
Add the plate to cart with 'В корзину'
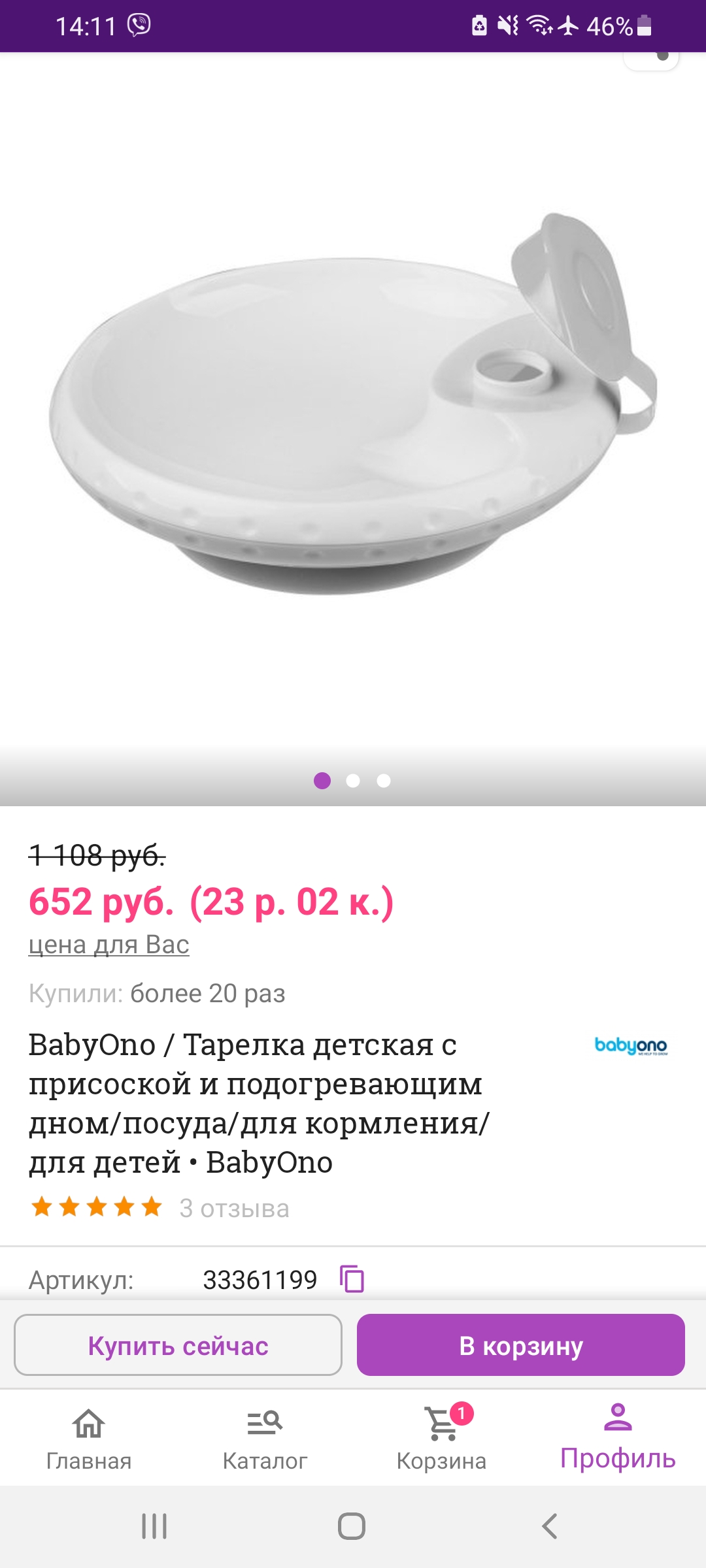[521, 1345]
